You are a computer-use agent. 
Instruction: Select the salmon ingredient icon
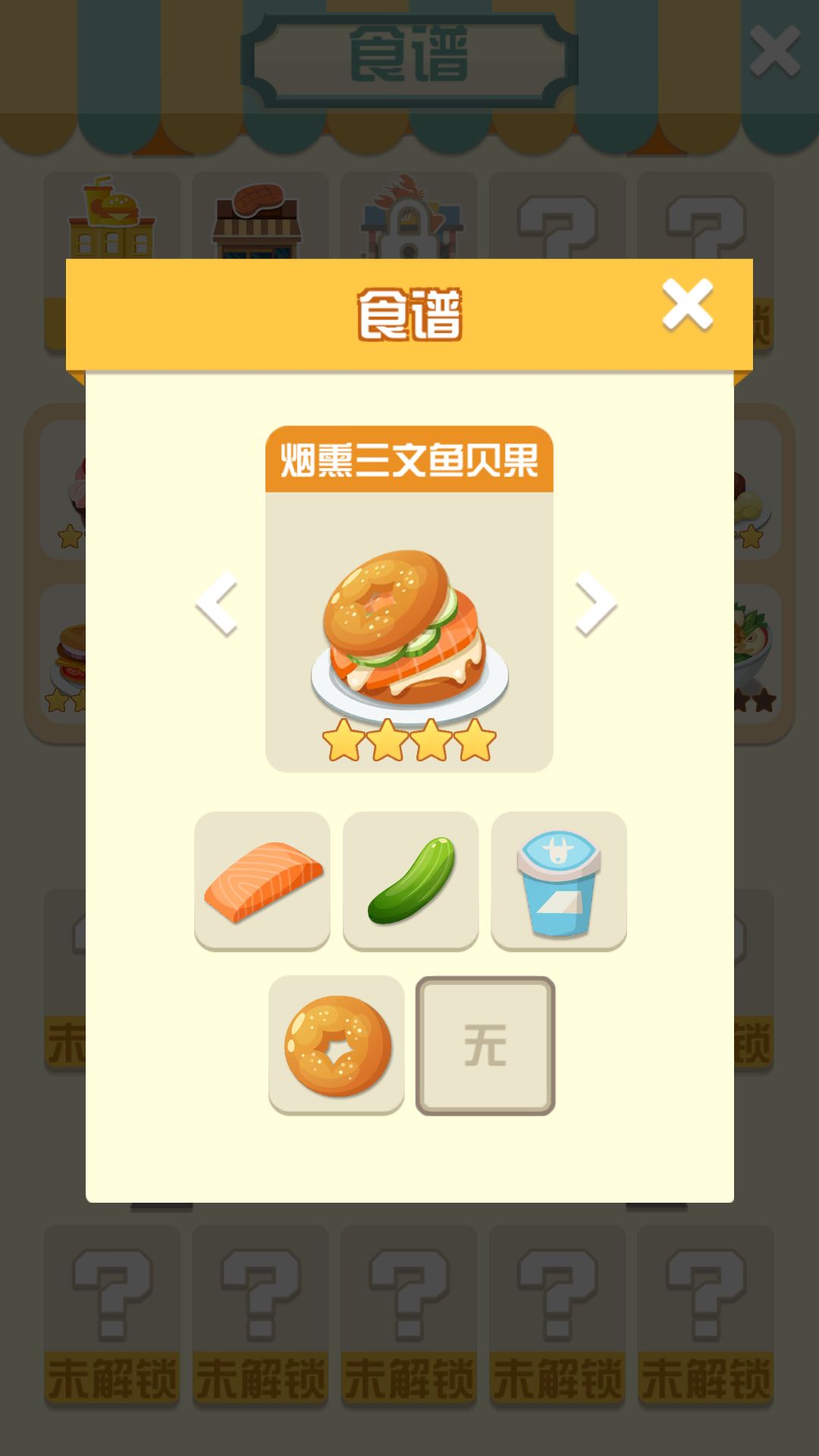click(x=262, y=880)
